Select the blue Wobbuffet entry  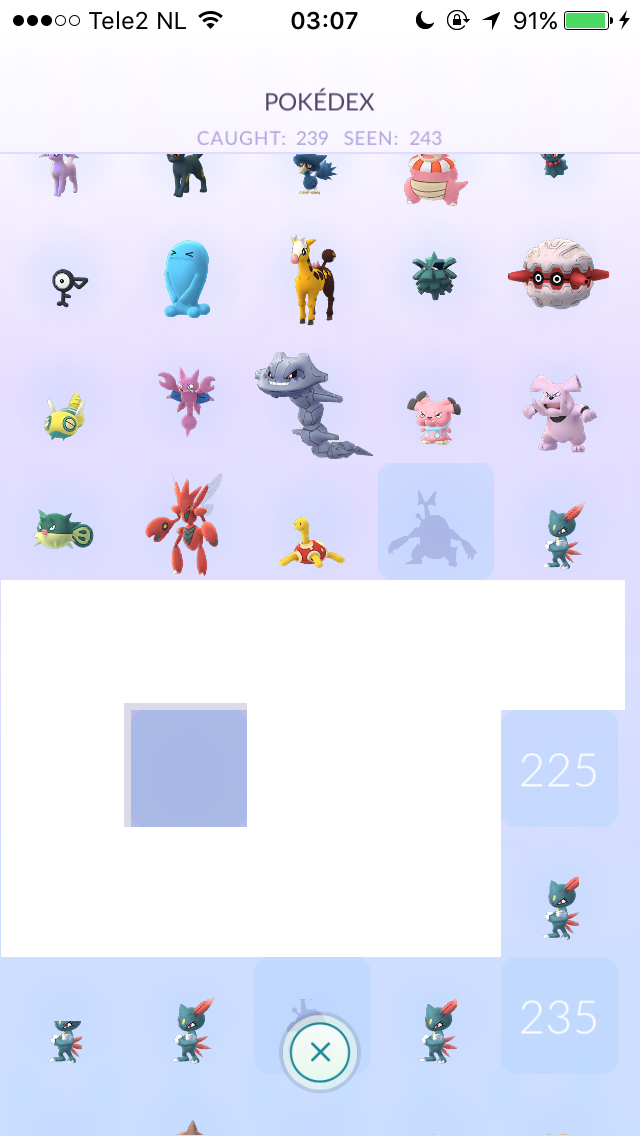186,279
